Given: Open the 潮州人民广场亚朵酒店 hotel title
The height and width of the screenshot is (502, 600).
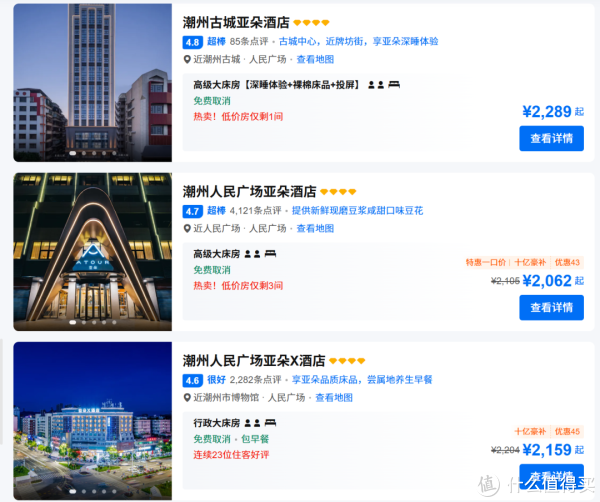Looking at the screenshot, I should (x=249, y=191).
